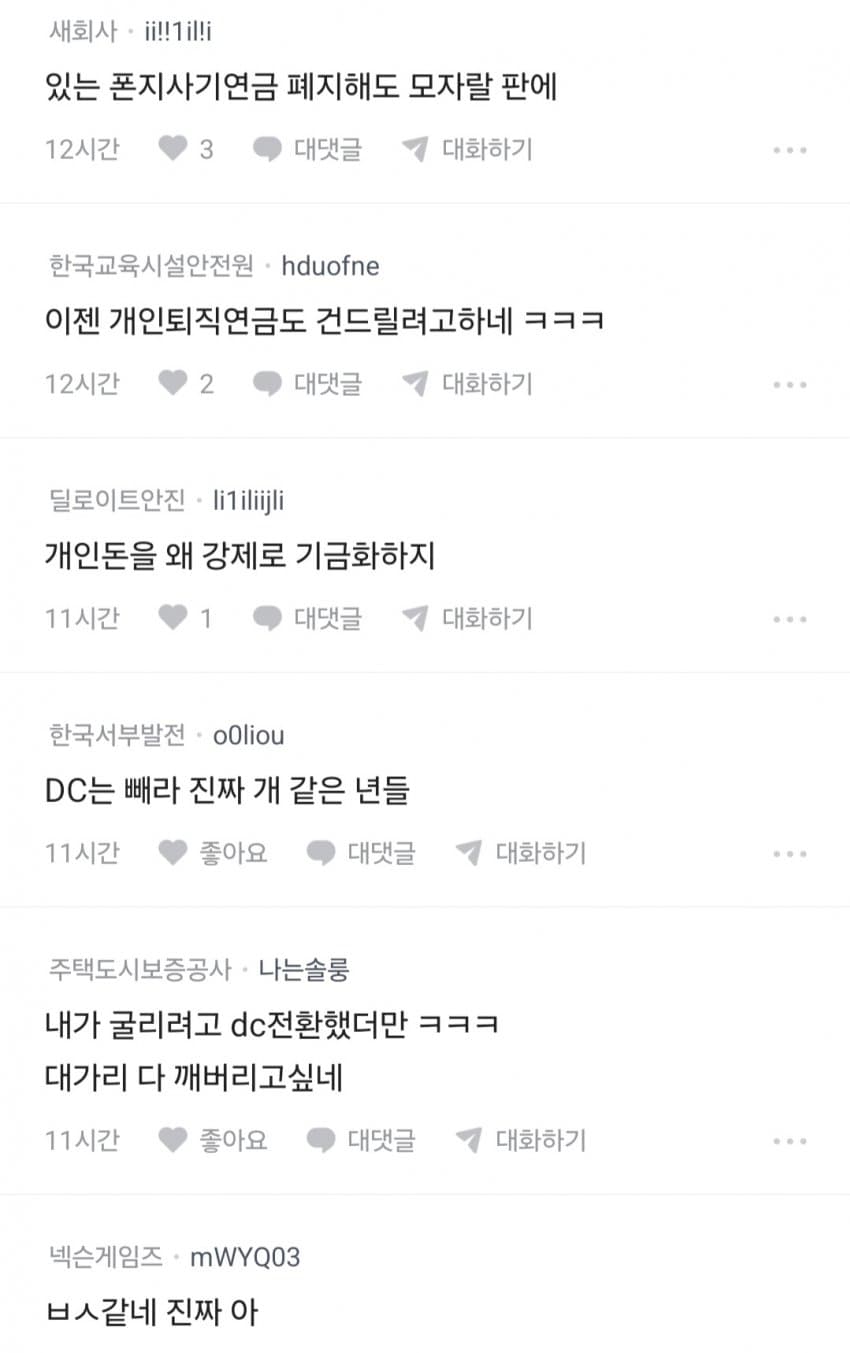Image resolution: width=850 pixels, height=1353 pixels.
Task: Like the comment by ii!!1il!i
Action: tap(174, 150)
